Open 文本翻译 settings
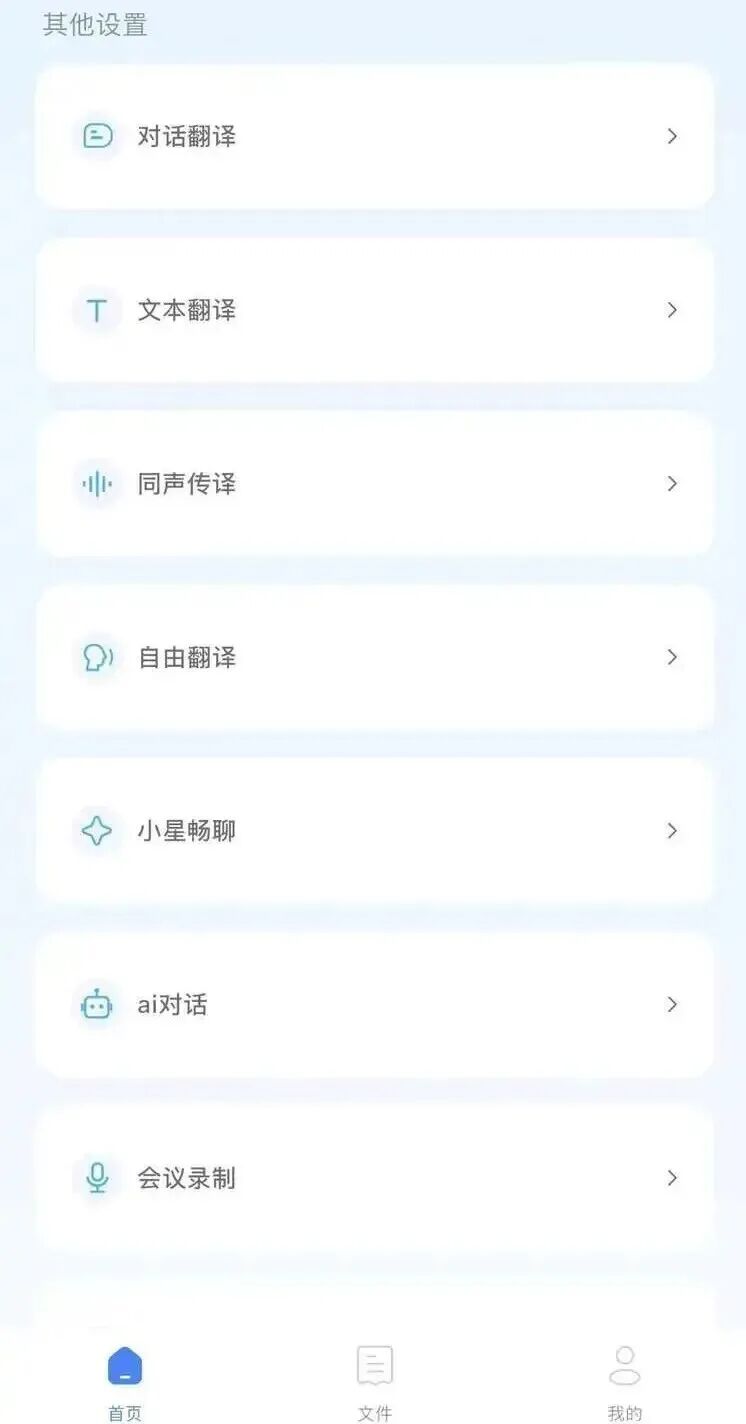This screenshot has height=1424, width=746. (375, 310)
